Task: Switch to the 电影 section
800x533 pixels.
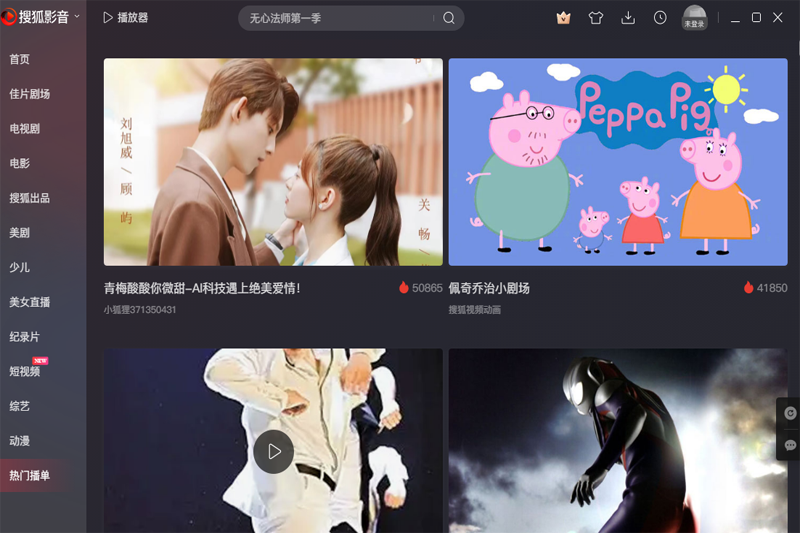Action: pos(20,163)
